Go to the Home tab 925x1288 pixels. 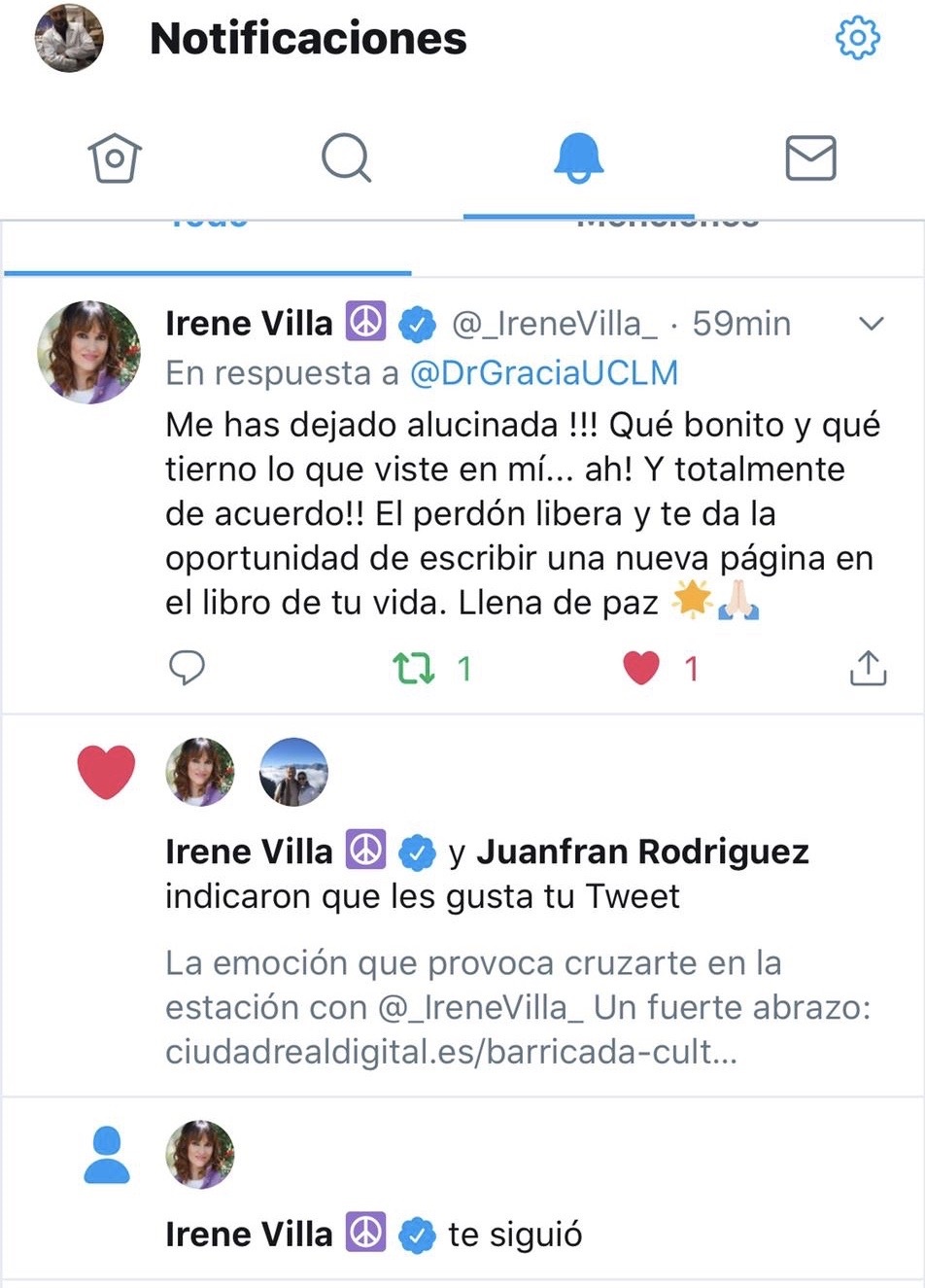coord(115,157)
